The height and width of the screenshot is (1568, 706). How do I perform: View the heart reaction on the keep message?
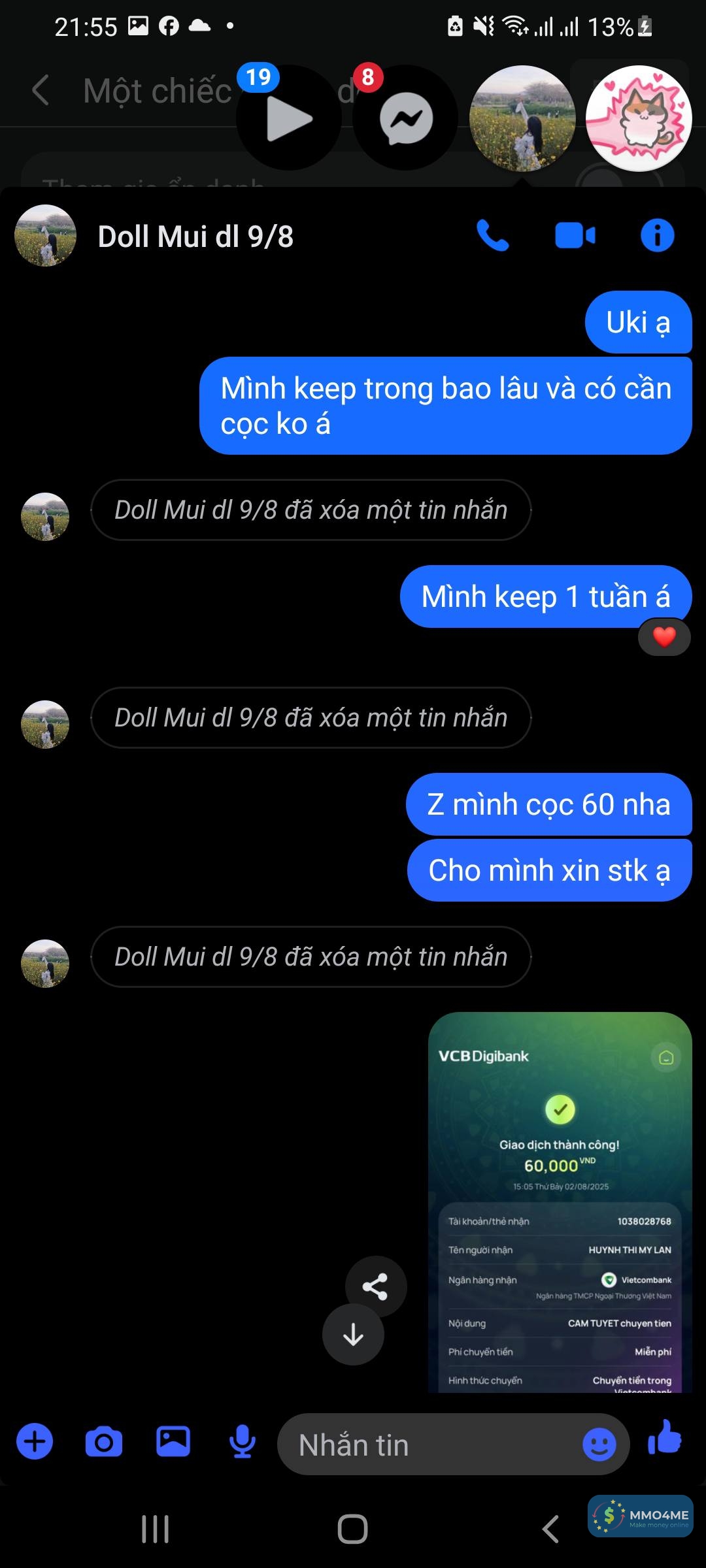click(x=664, y=637)
